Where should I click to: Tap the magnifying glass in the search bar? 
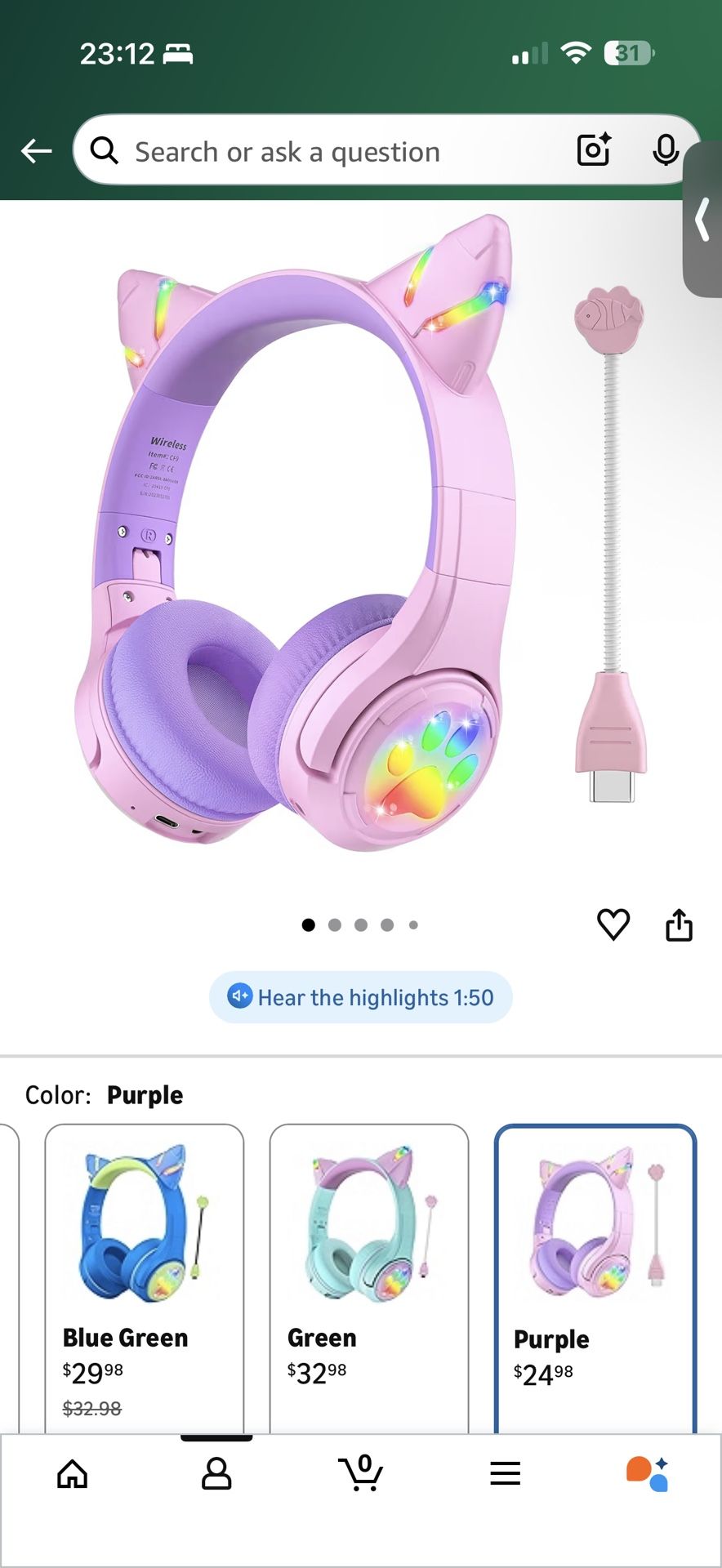tap(105, 150)
